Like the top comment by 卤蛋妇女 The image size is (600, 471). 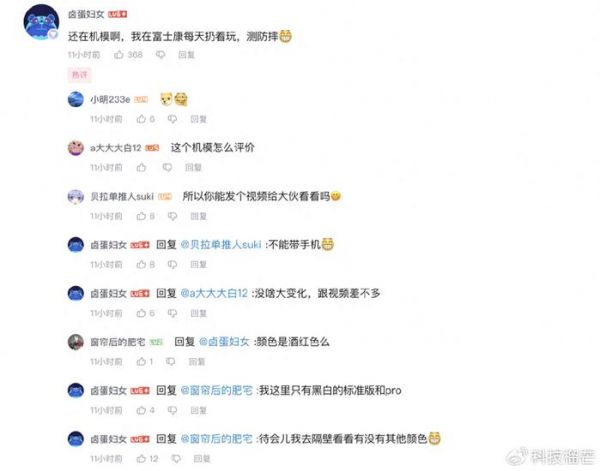pos(118,56)
